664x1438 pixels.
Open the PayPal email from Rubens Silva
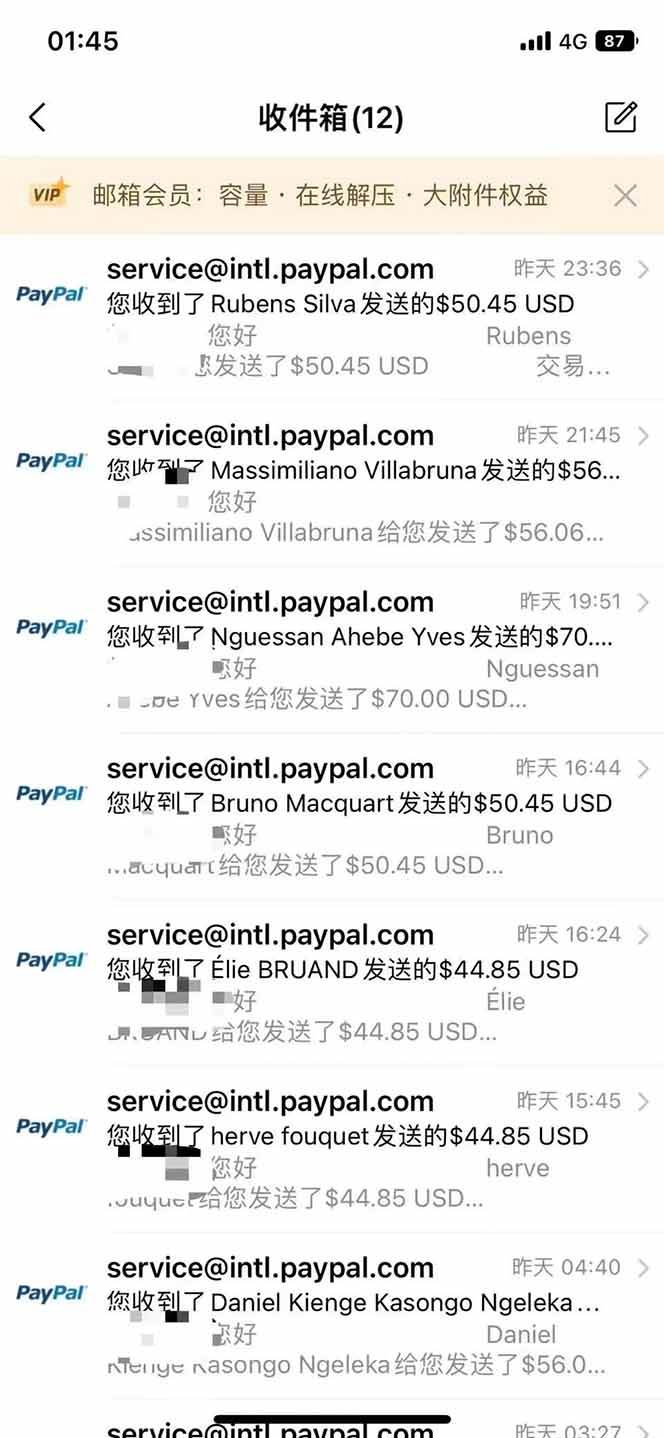pyautogui.click(x=360, y=318)
